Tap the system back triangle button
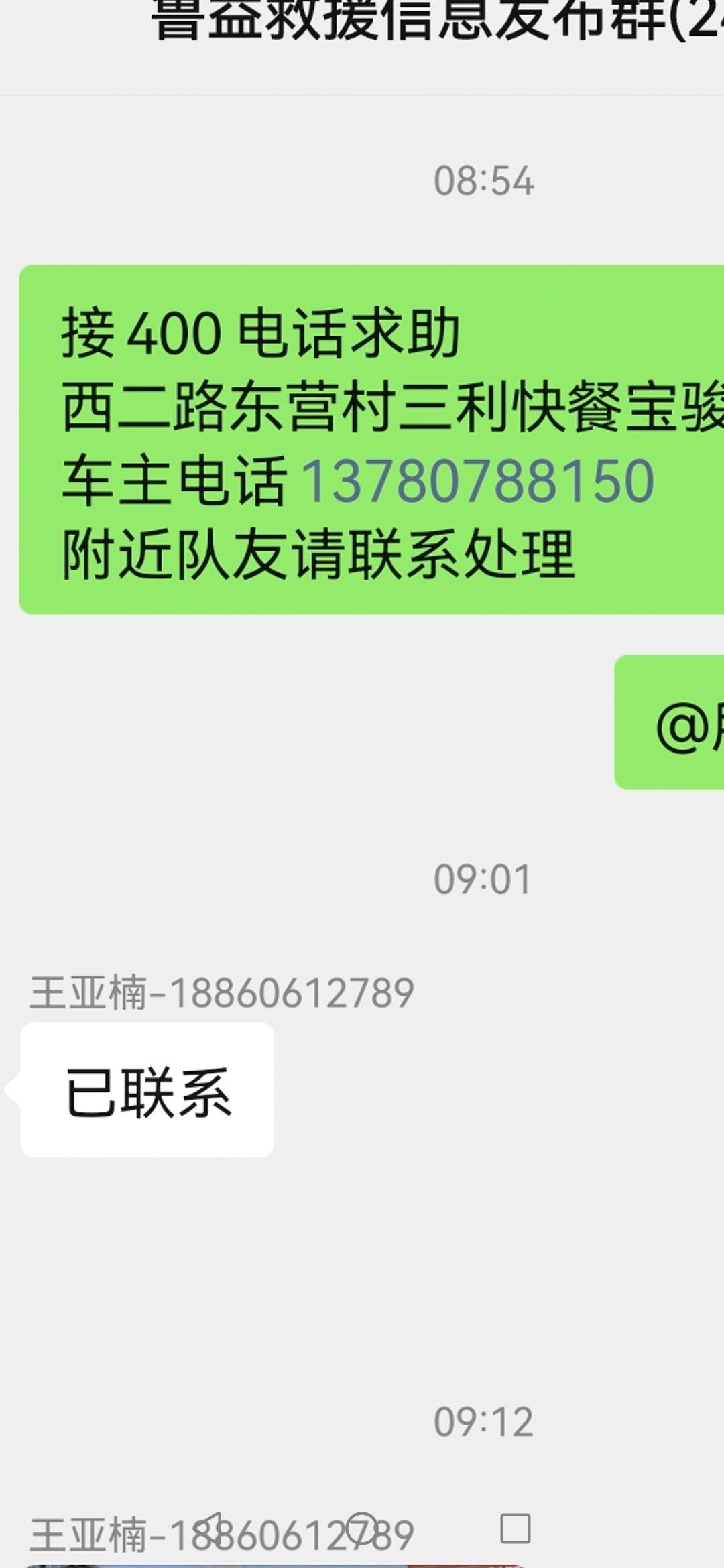 point(208,1529)
